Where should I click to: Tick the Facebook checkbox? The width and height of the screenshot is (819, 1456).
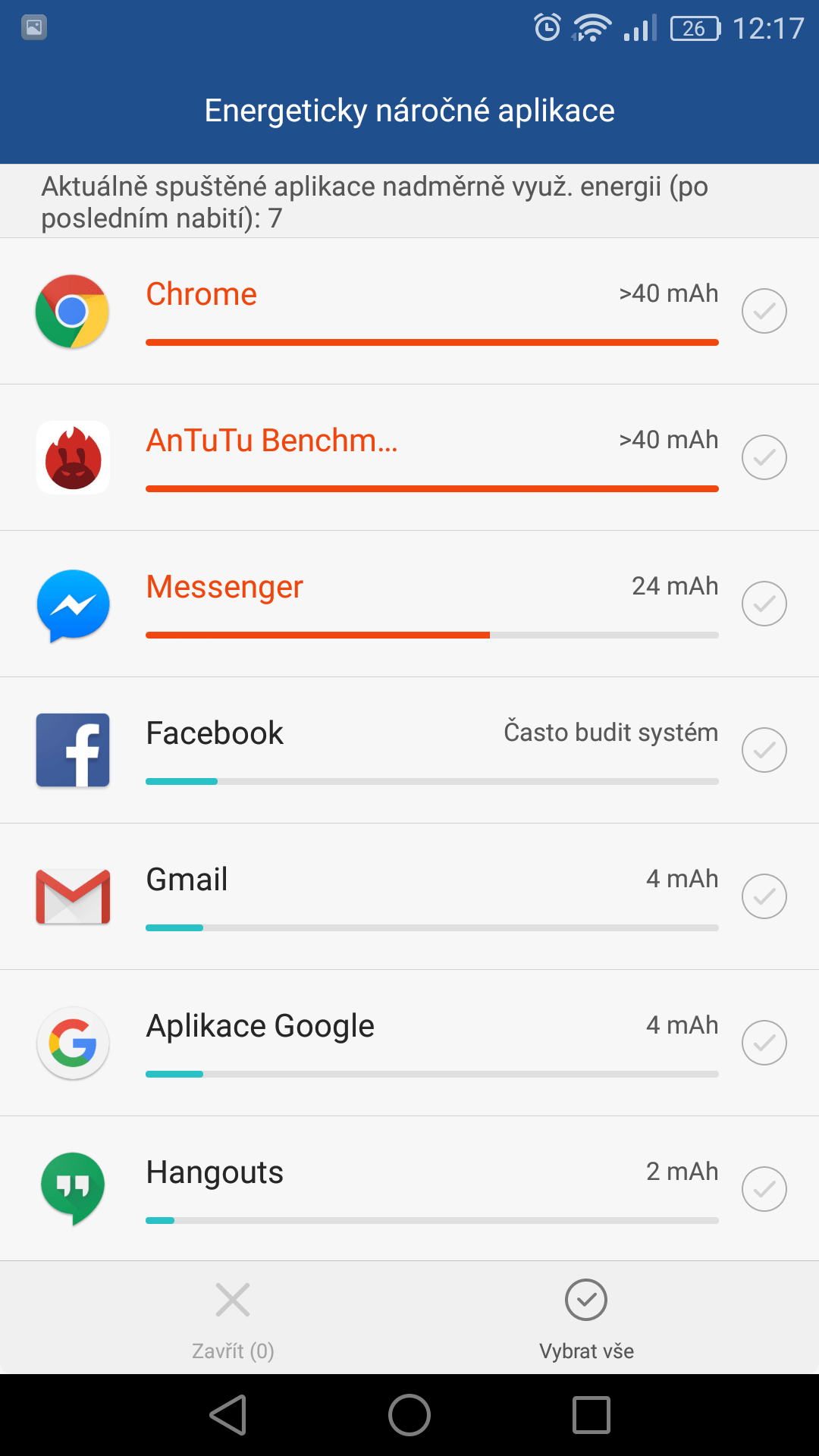click(x=764, y=750)
